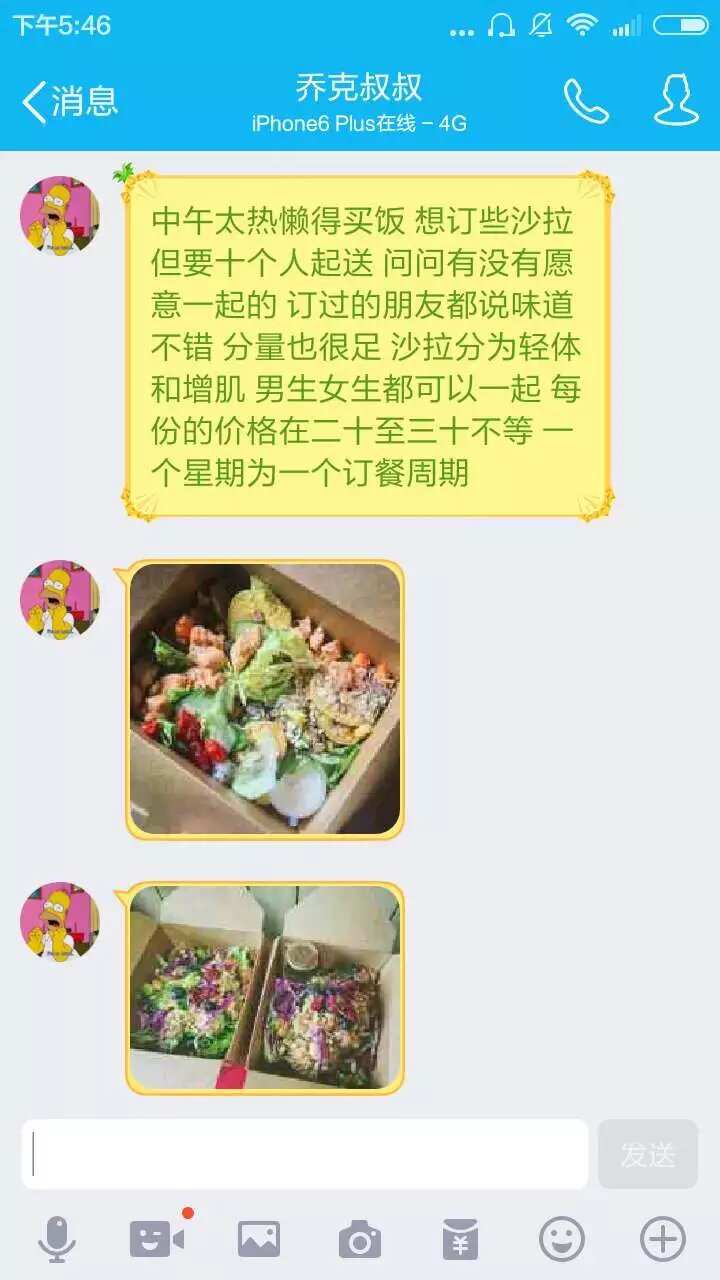The height and width of the screenshot is (1280, 720).
Task: Tap the 发送 button
Action: pyautogui.click(x=647, y=1154)
